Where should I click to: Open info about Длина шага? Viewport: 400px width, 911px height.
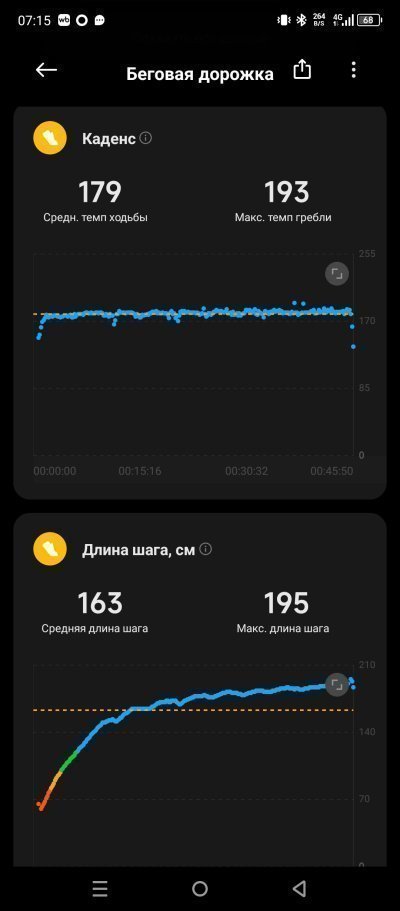206,549
